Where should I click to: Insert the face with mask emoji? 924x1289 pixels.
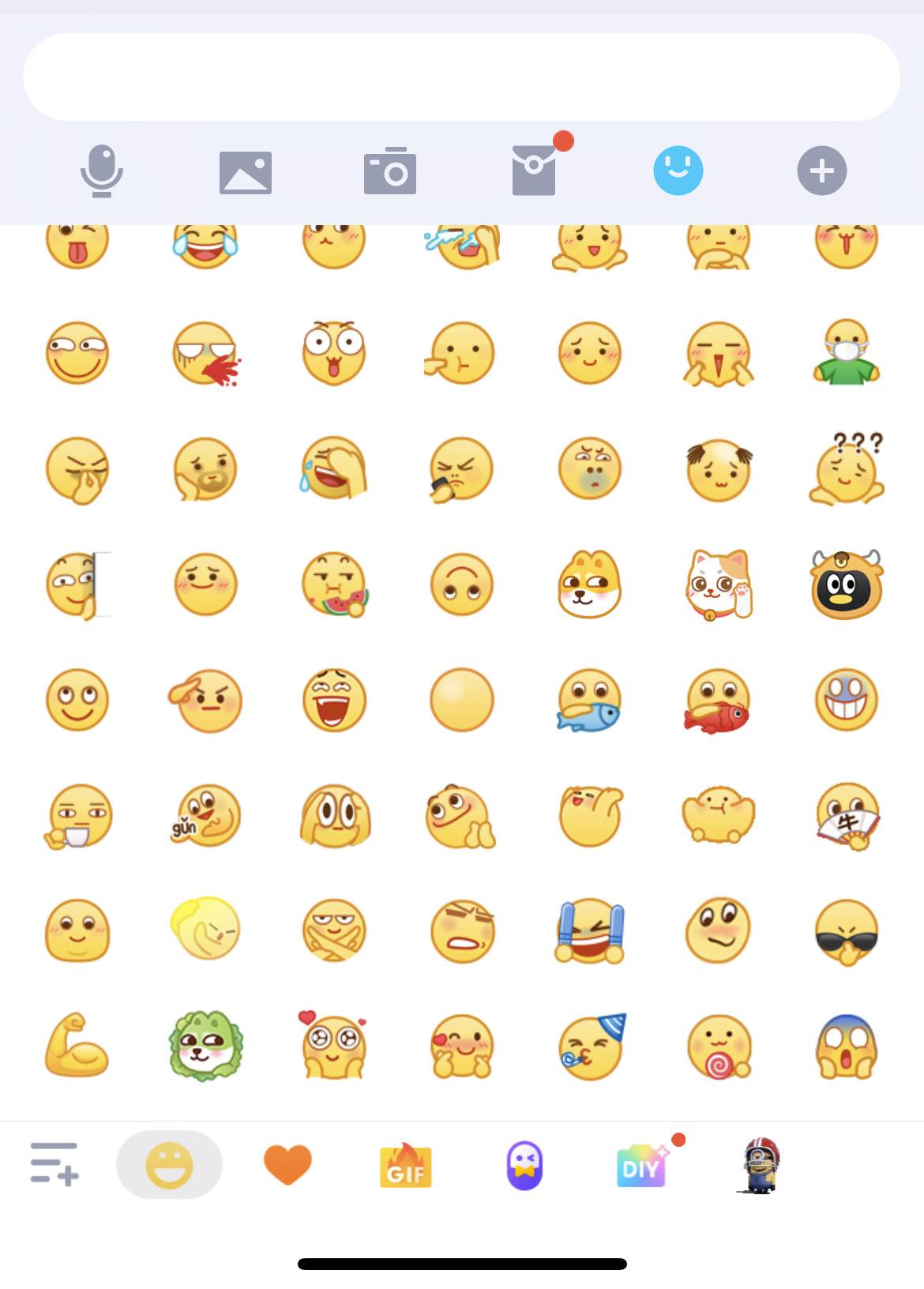(x=846, y=352)
